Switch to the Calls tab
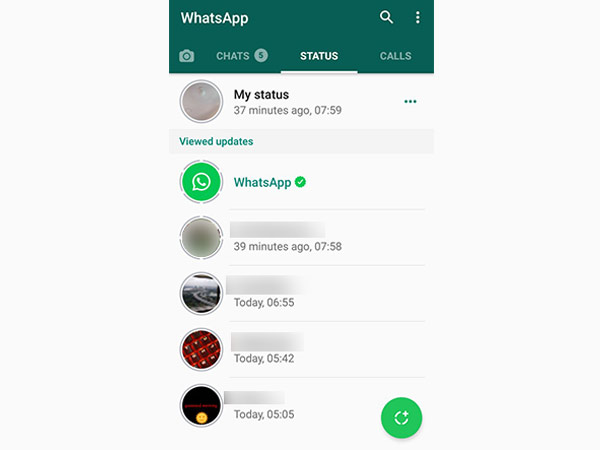Image resolution: width=600 pixels, height=450 pixels. click(x=396, y=56)
